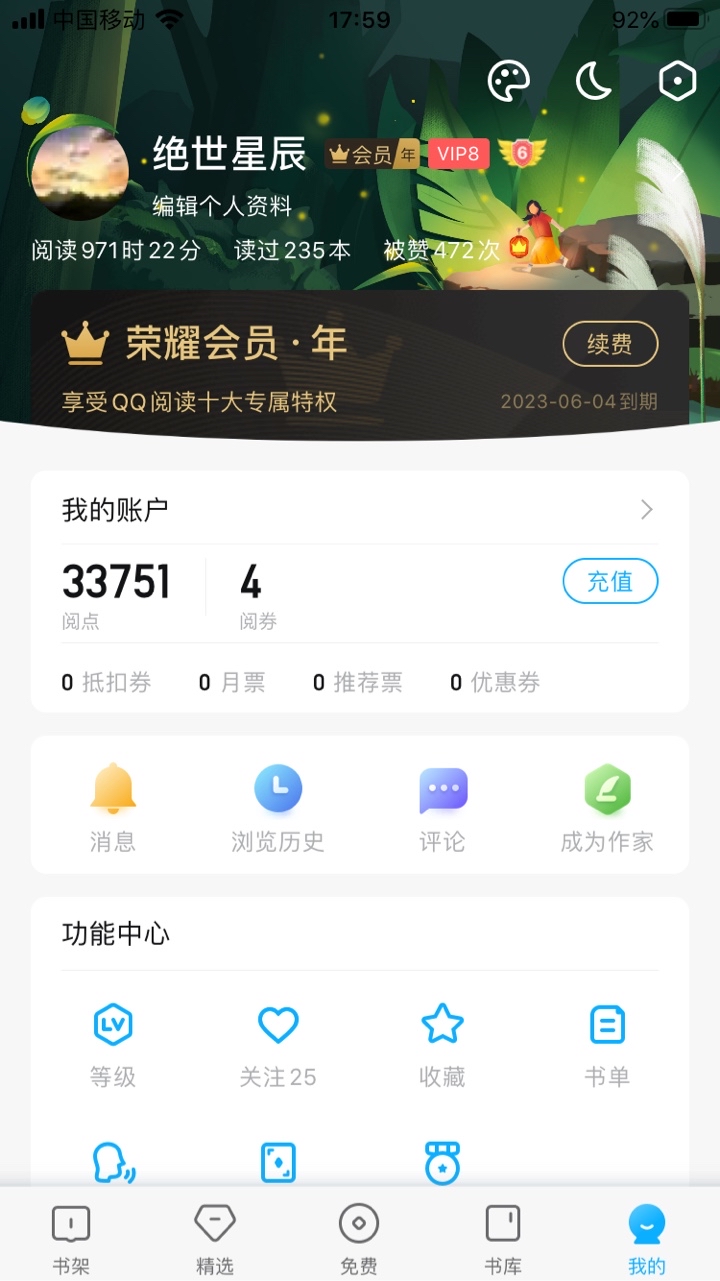720x1281 pixels.
Task: Switch to the 书架 tab
Action: (x=71, y=1238)
